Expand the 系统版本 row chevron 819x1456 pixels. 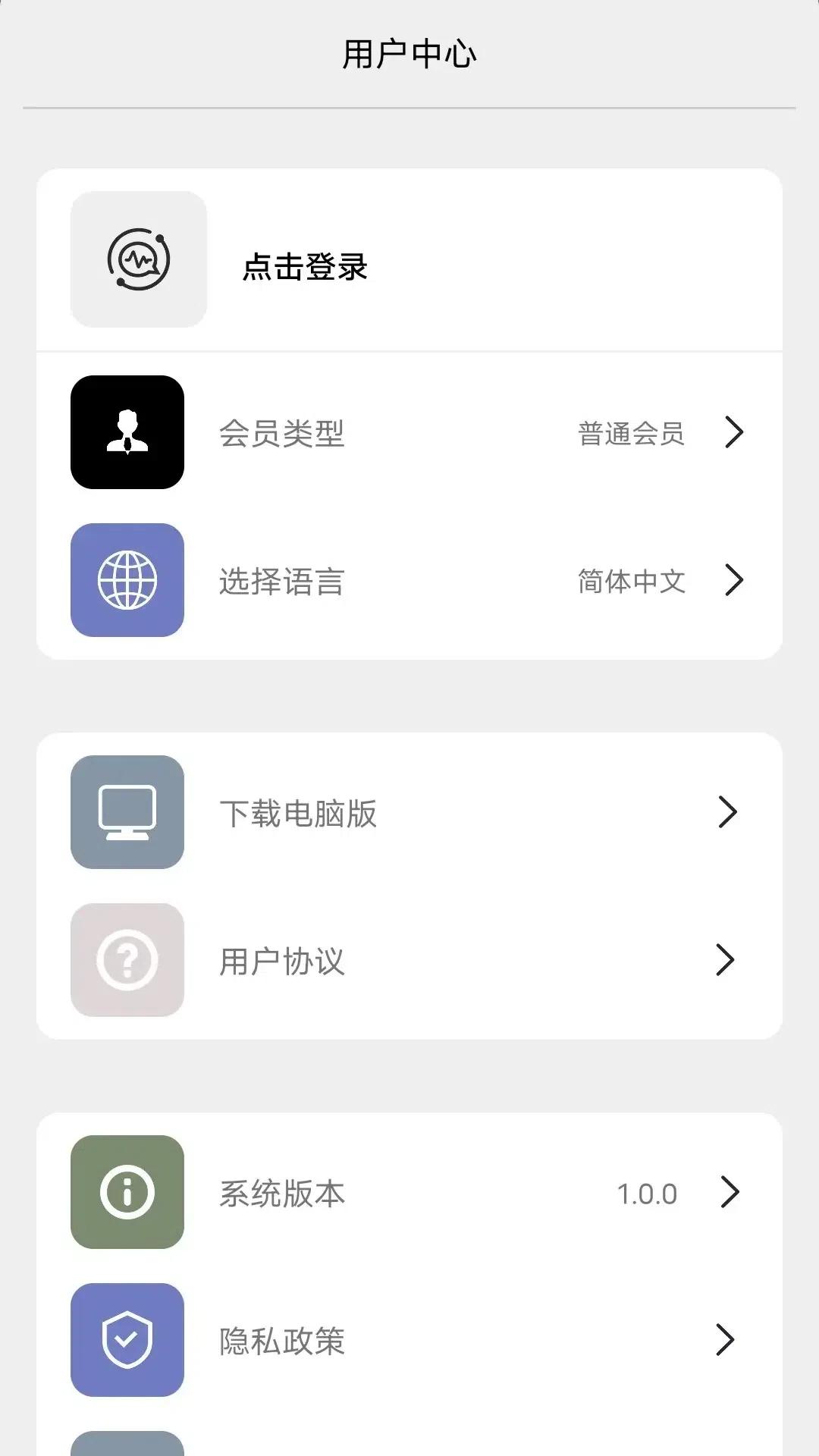point(730,1192)
